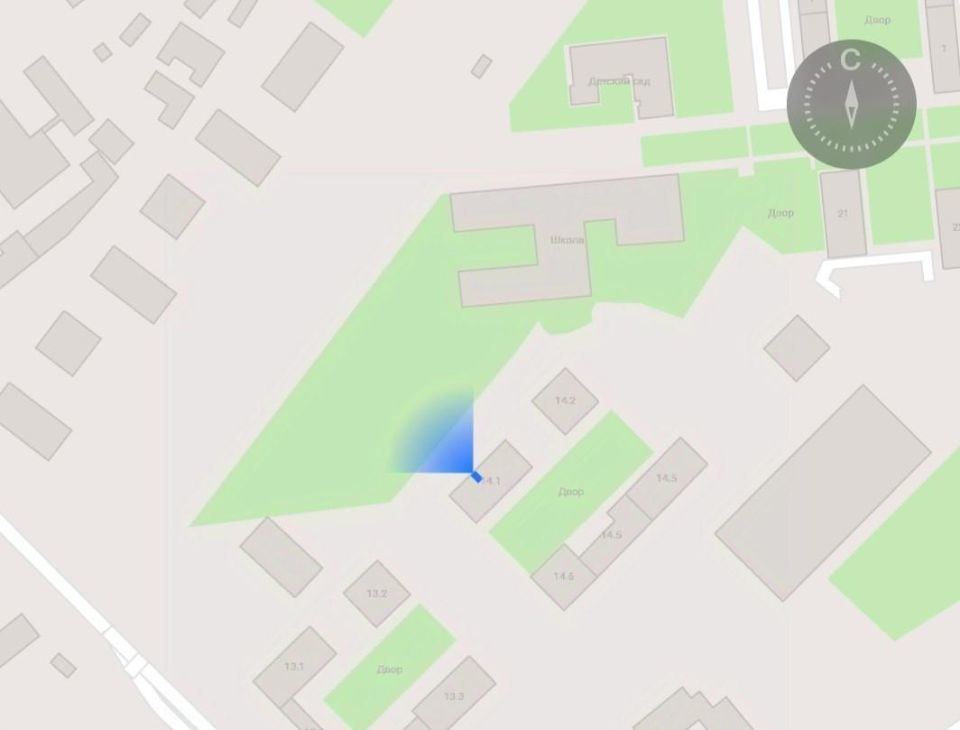Tap building 14.2 on the map

pyautogui.click(x=565, y=401)
